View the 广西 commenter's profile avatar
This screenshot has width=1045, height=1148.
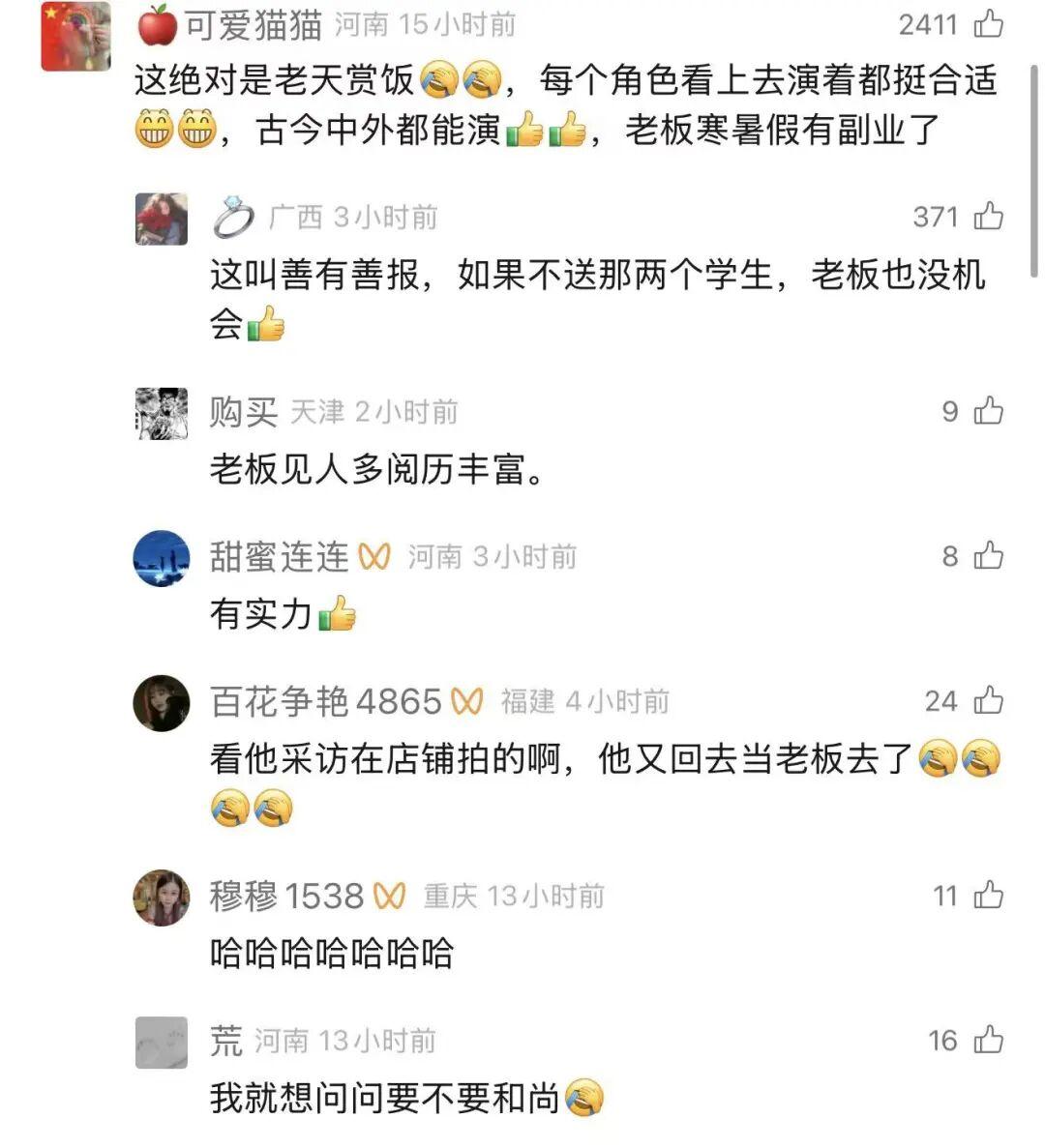161,219
